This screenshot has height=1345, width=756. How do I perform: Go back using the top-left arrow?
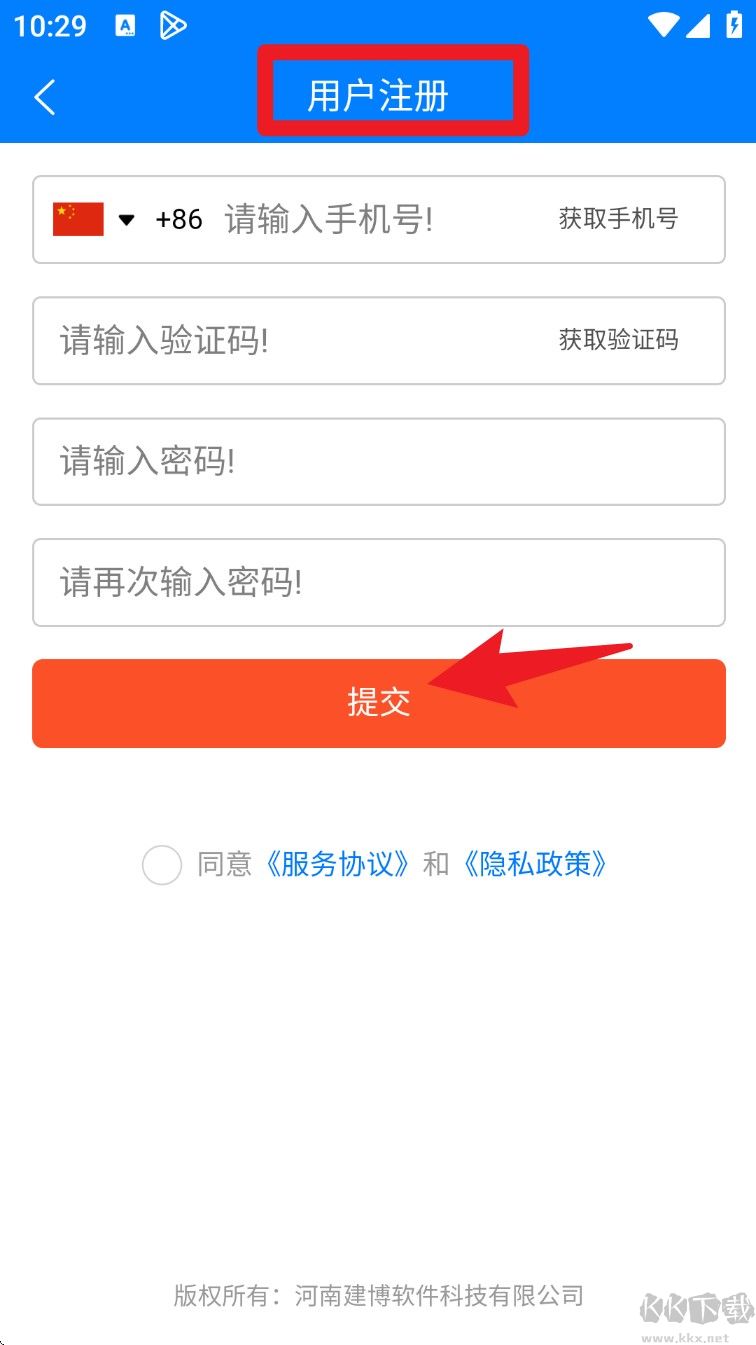pyautogui.click(x=45, y=97)
